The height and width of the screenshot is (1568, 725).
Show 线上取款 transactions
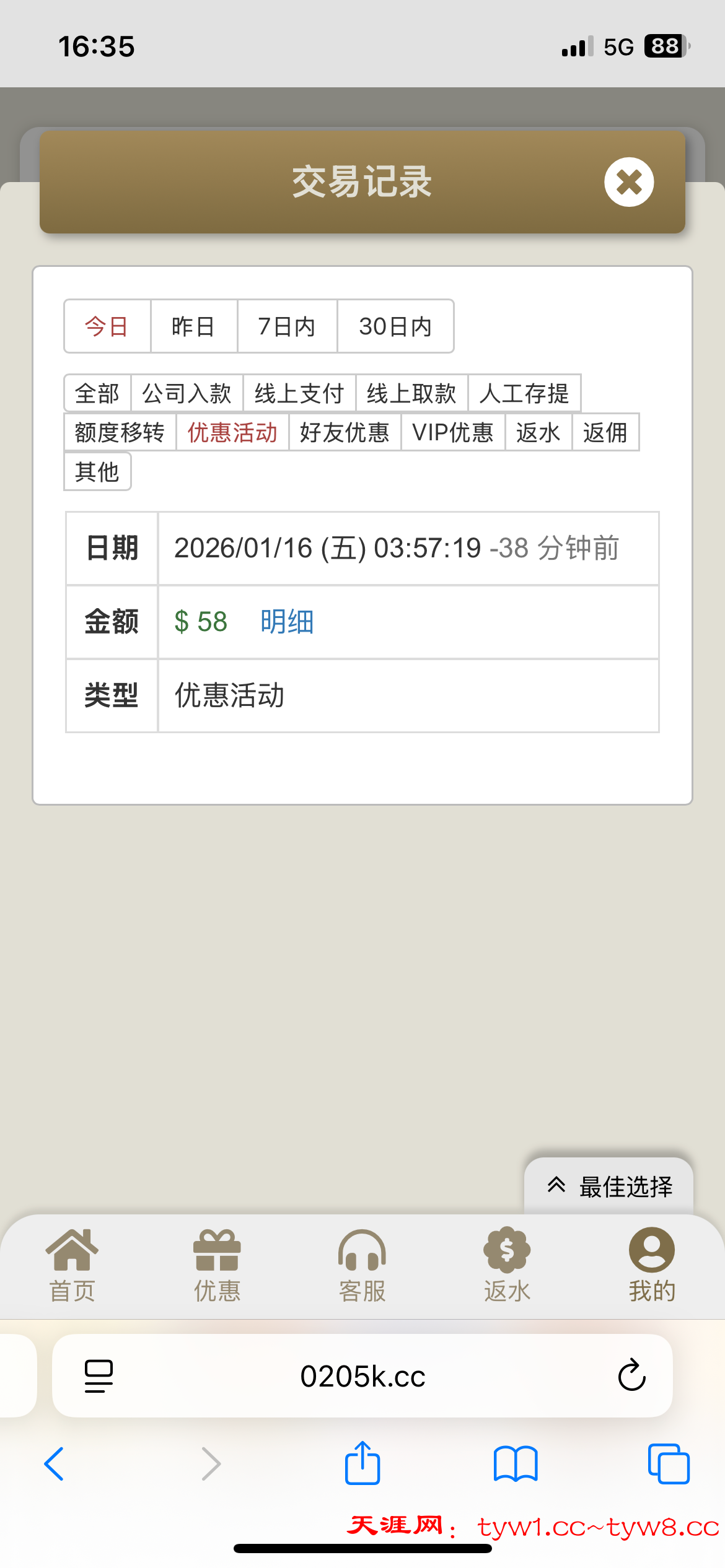(411, 393)
